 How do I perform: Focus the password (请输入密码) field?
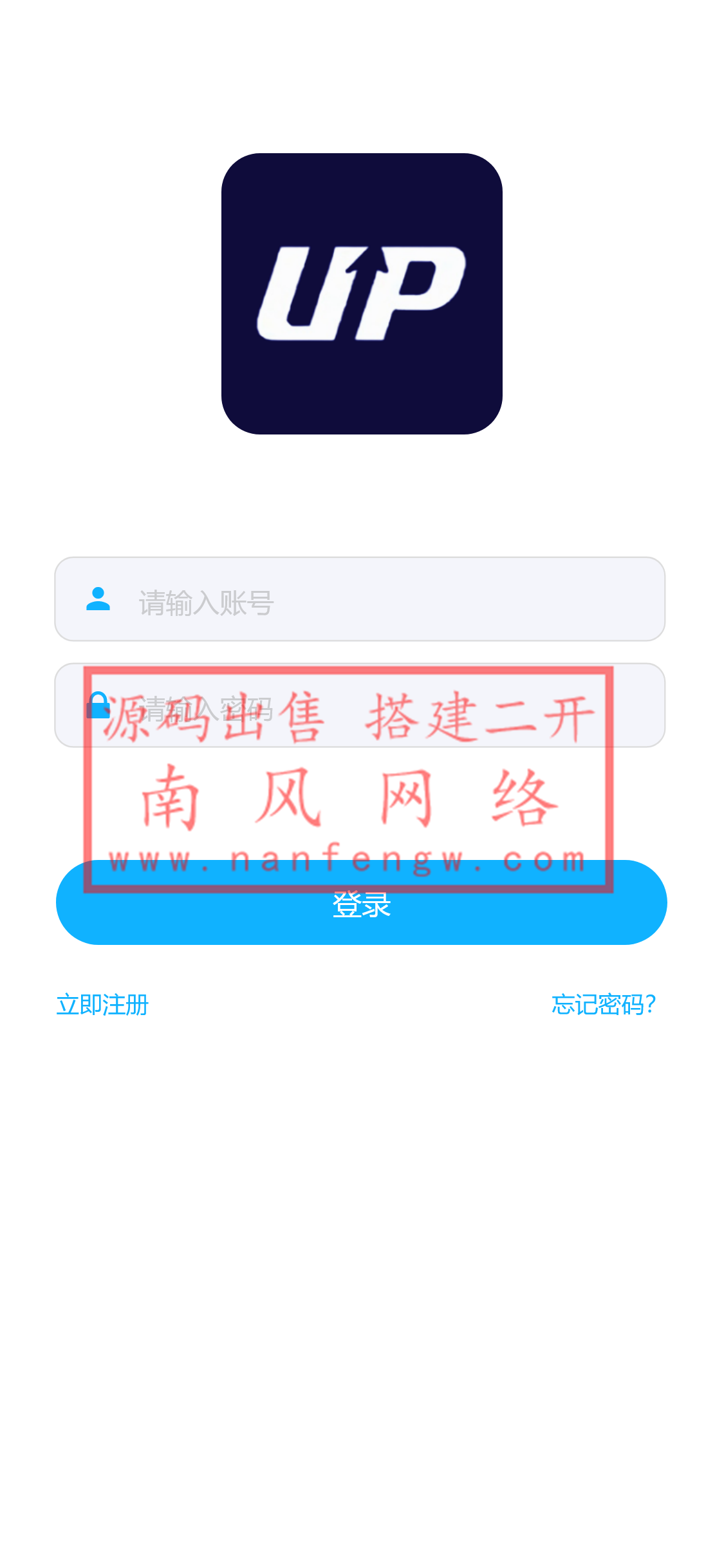click(x=386, y=705)
